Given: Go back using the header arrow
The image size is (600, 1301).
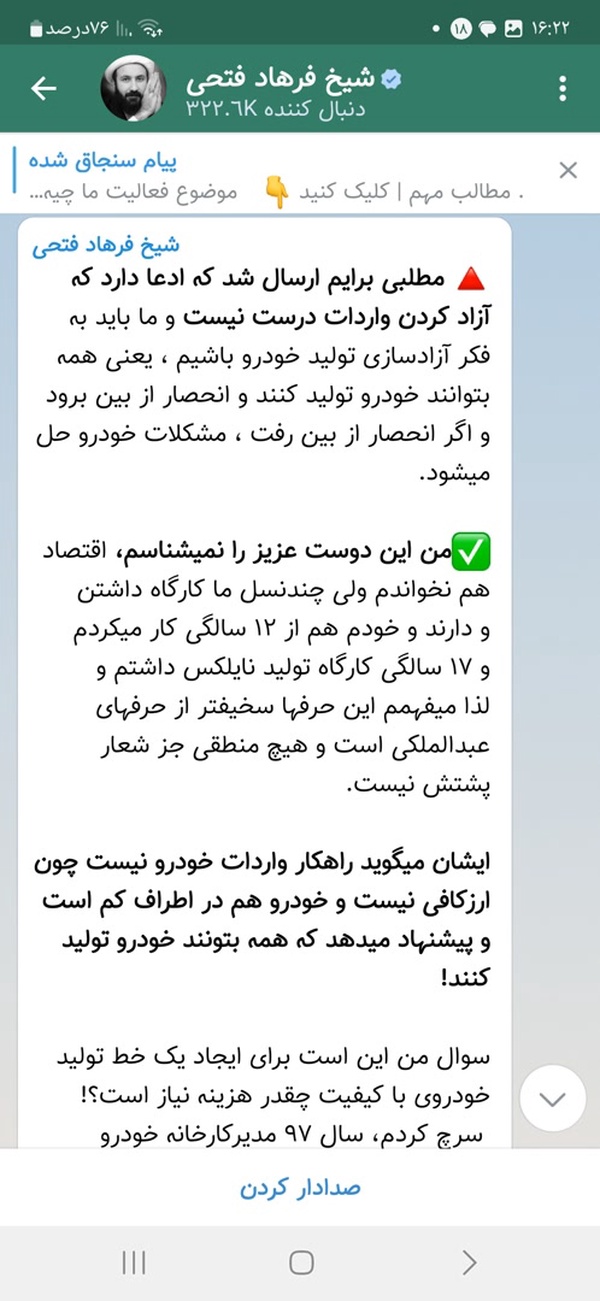Looking at the screenshot, I should [43, 89].
